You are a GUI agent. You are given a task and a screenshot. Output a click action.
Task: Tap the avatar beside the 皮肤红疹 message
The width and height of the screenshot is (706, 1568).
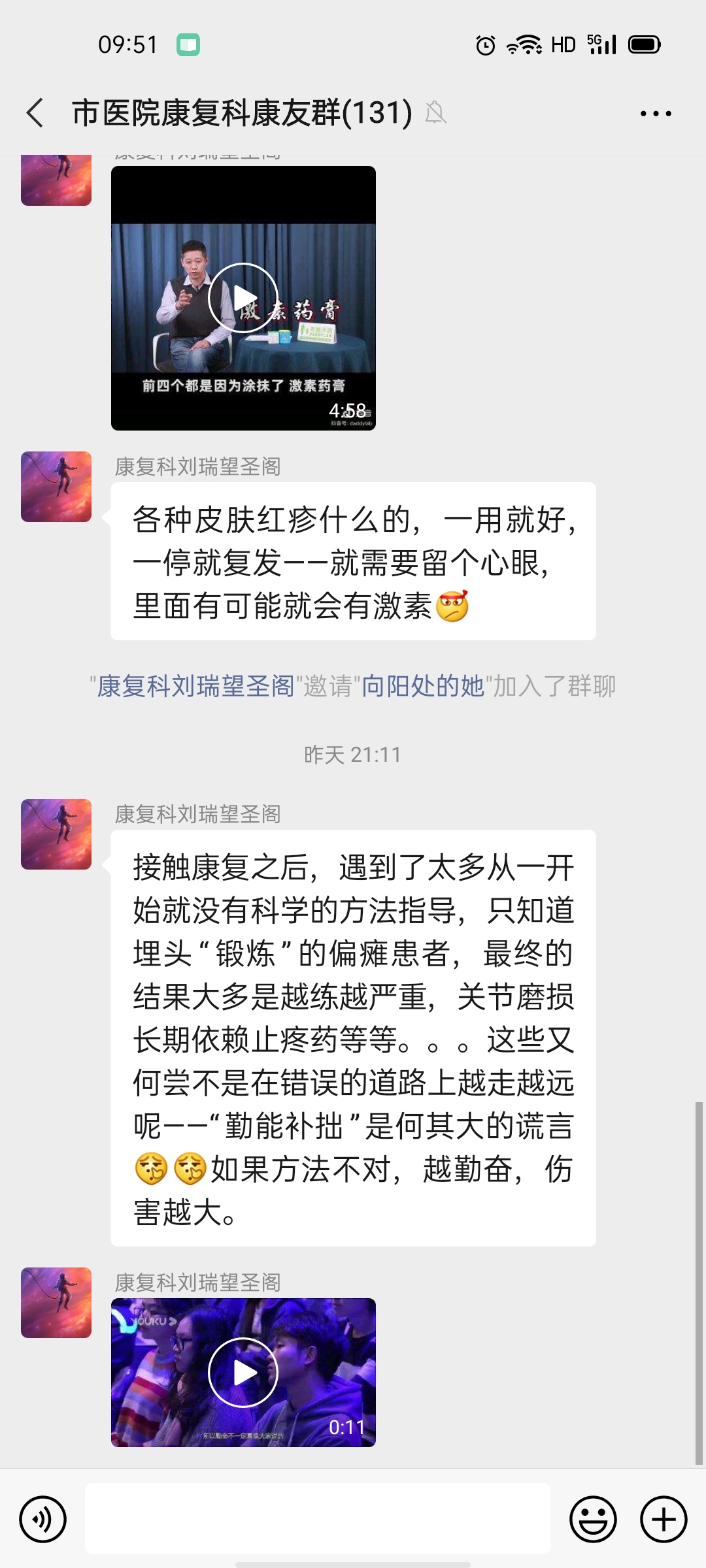pos(56,487)
